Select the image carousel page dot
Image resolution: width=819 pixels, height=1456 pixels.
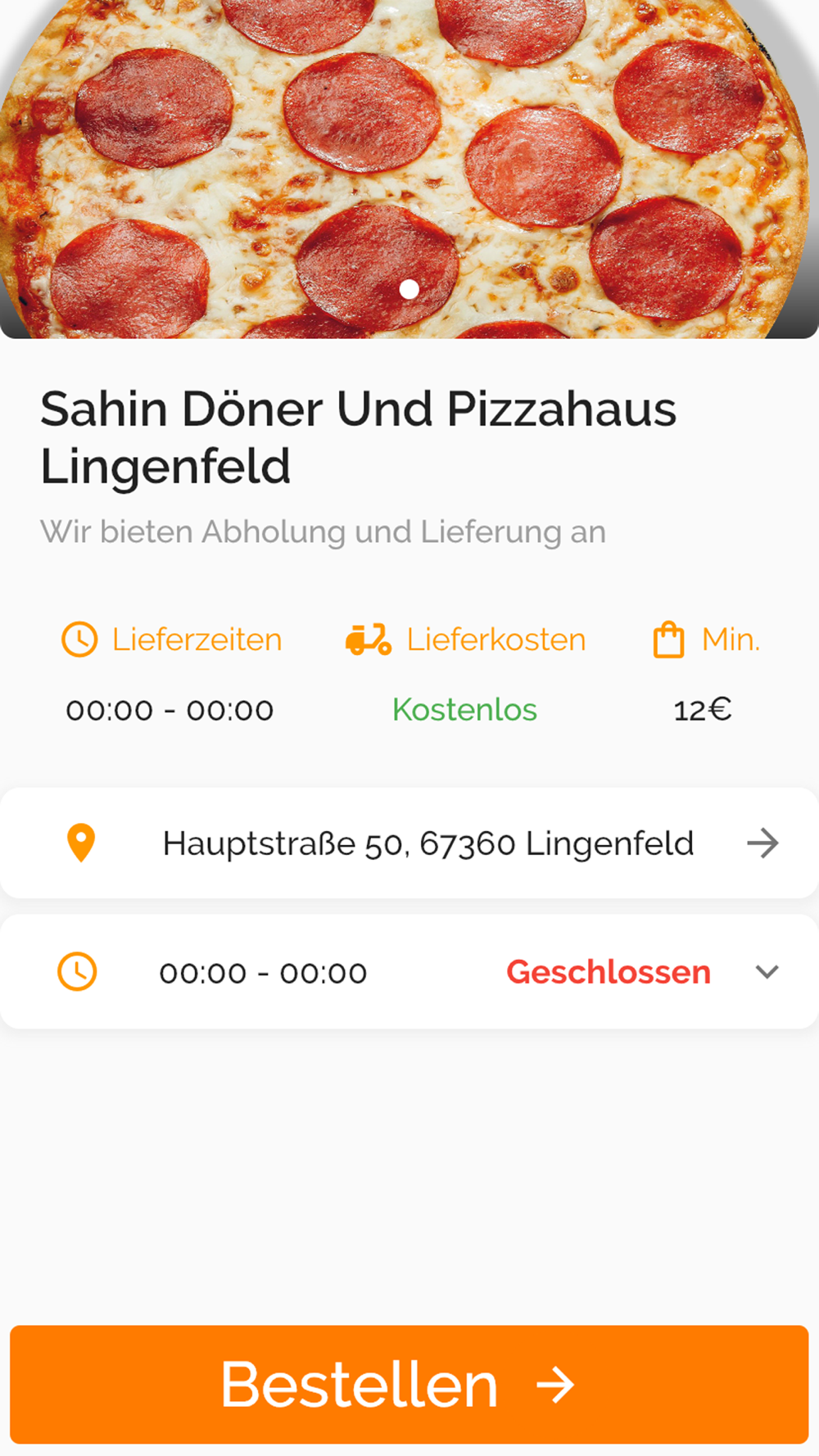[x=409, y=289]
